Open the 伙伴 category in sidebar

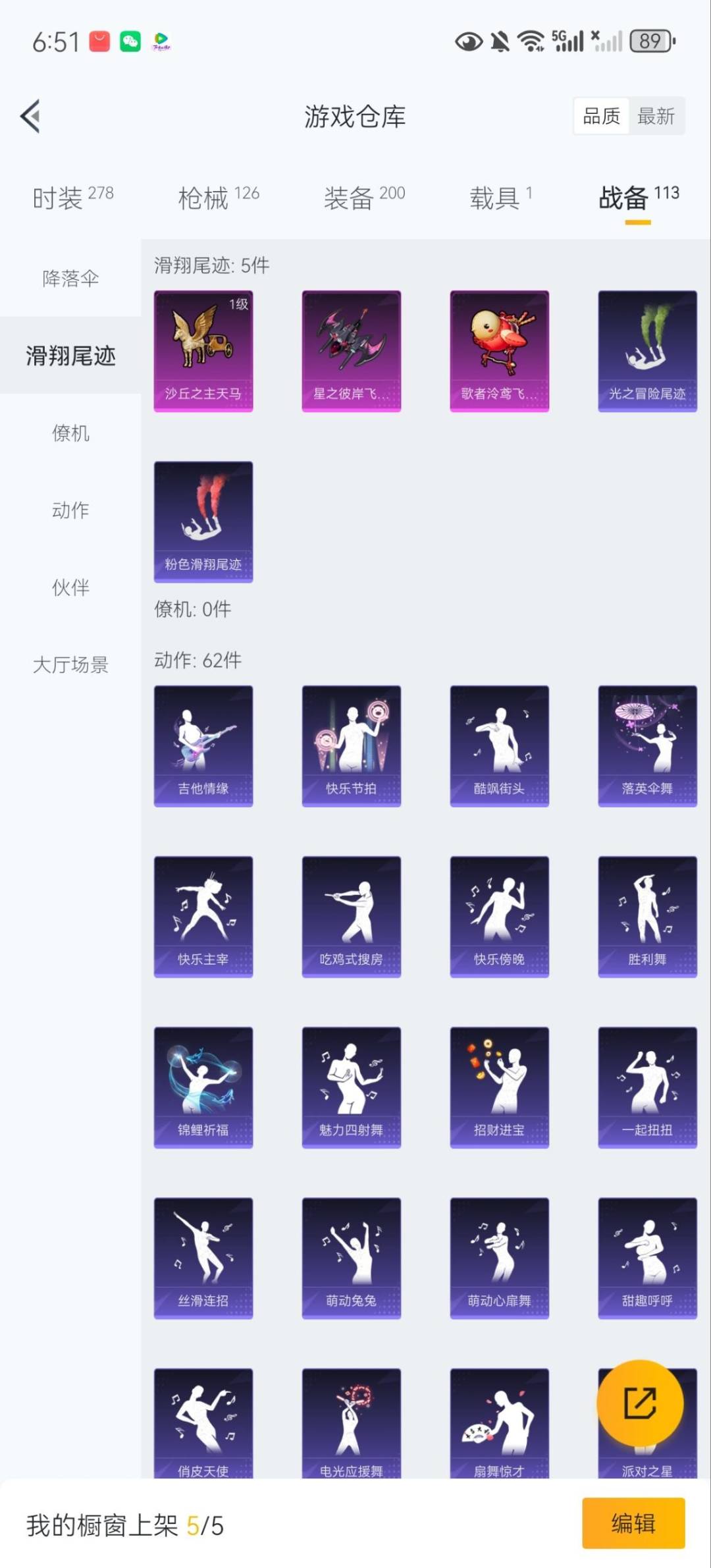69,588
